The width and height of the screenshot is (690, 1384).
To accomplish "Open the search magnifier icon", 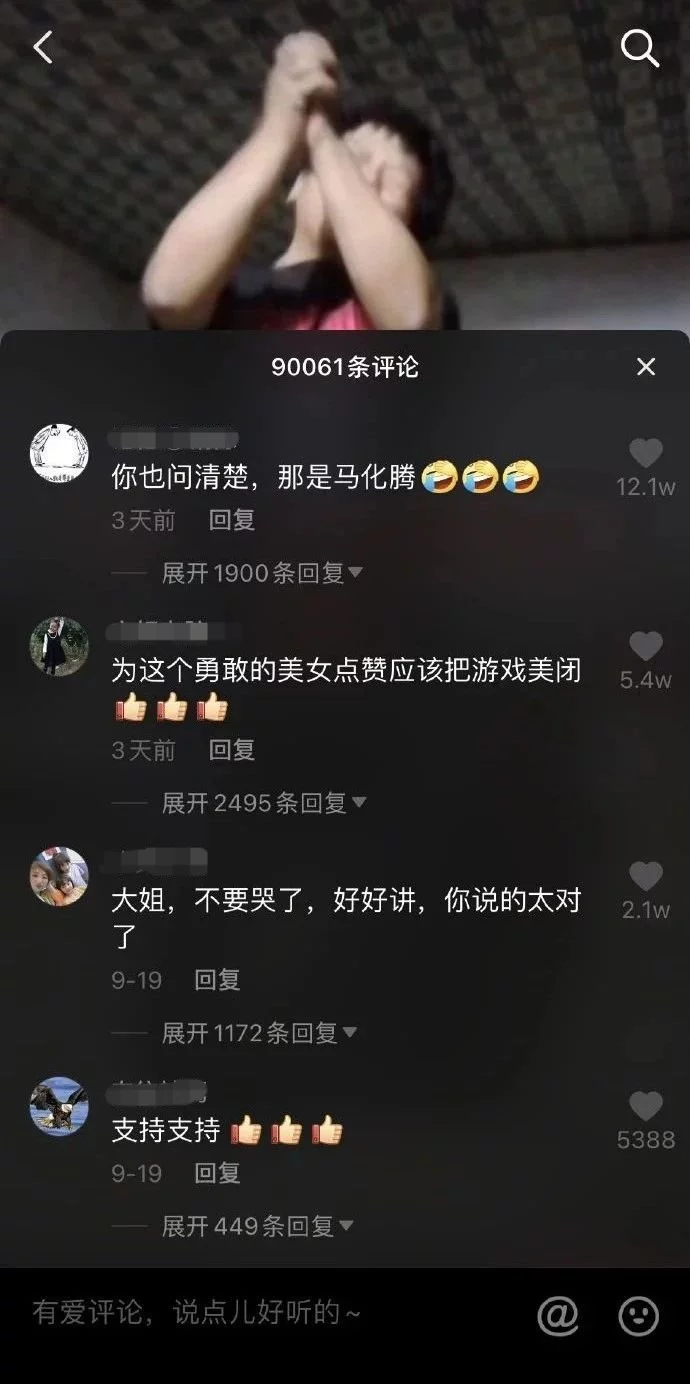I will (x=640, y=47).
